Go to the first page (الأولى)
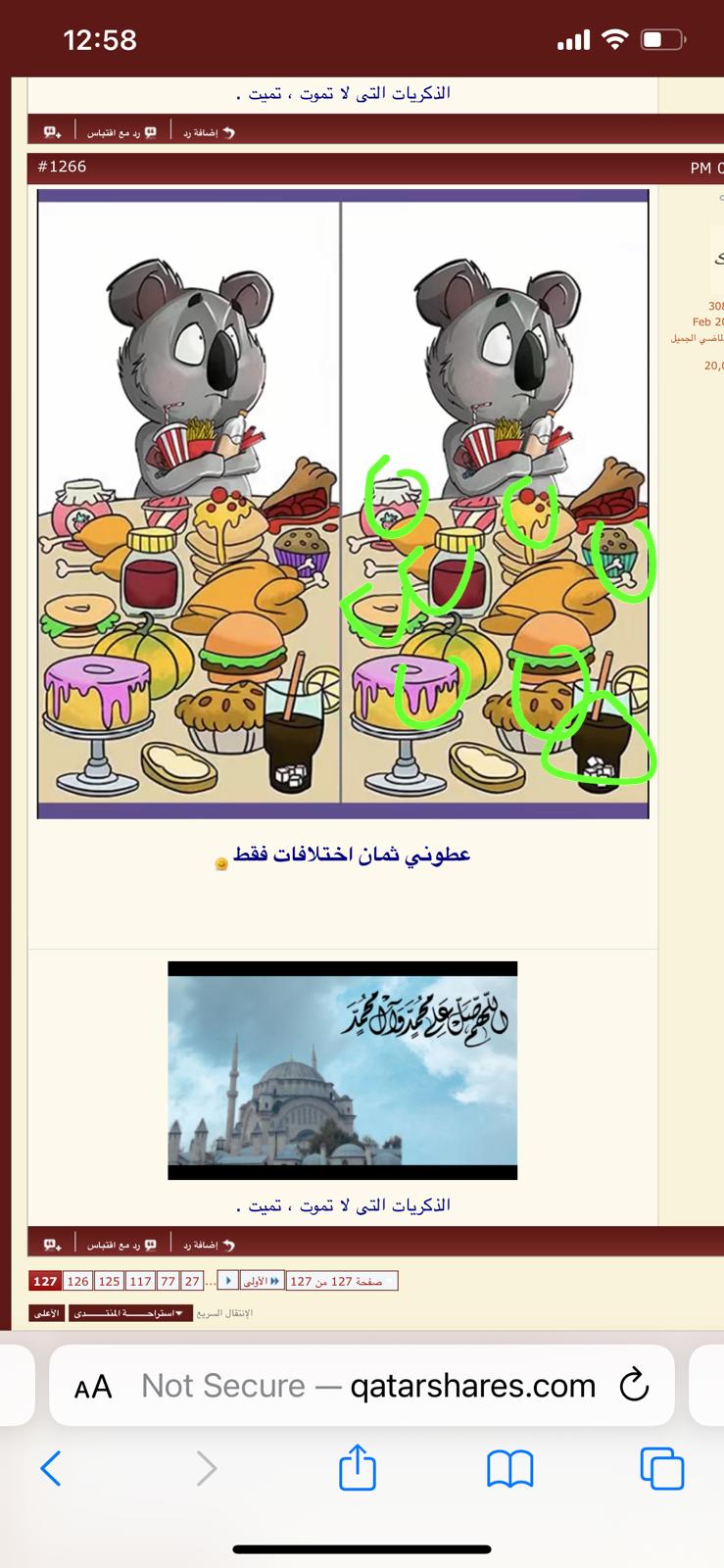 point(263,1281)
